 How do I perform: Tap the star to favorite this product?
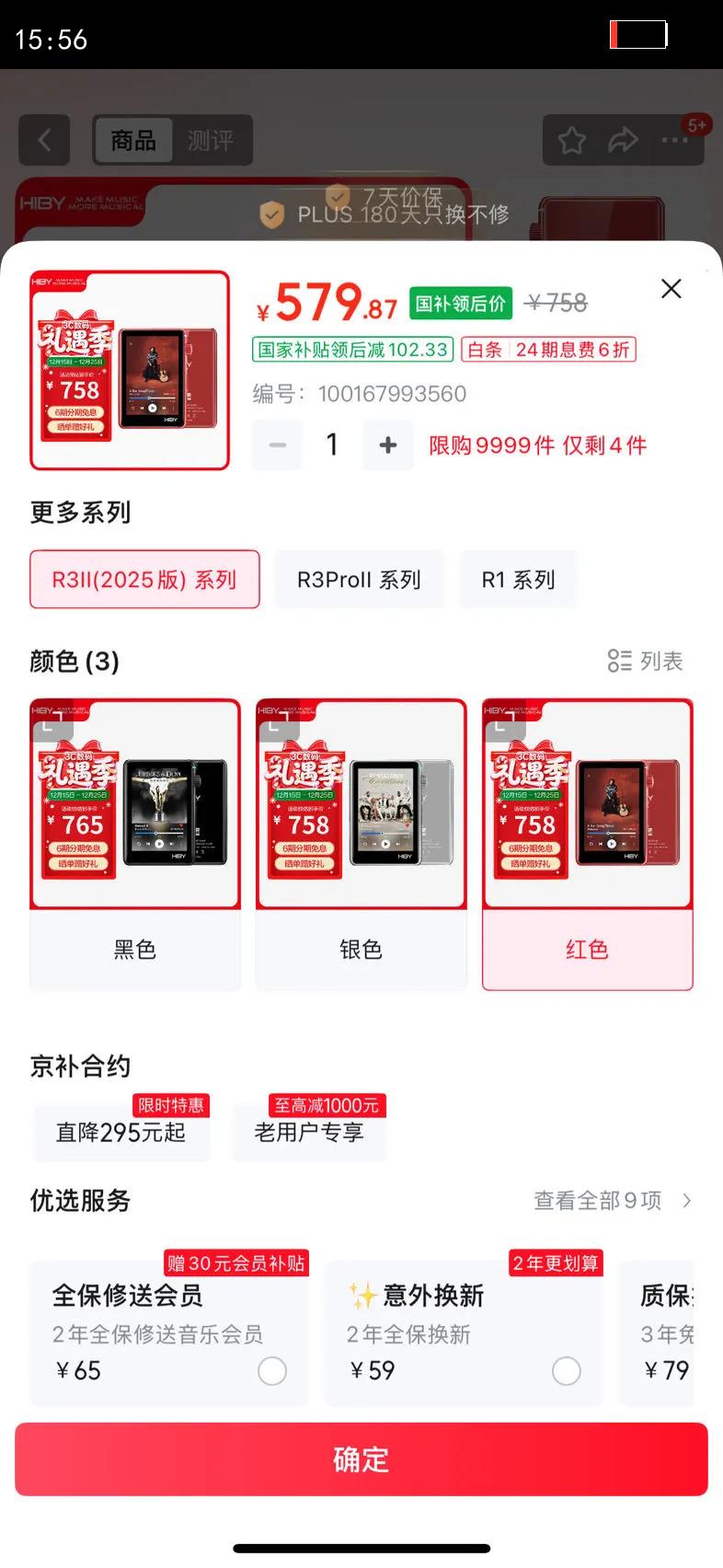pyautogui.click(x=571, y=140)
